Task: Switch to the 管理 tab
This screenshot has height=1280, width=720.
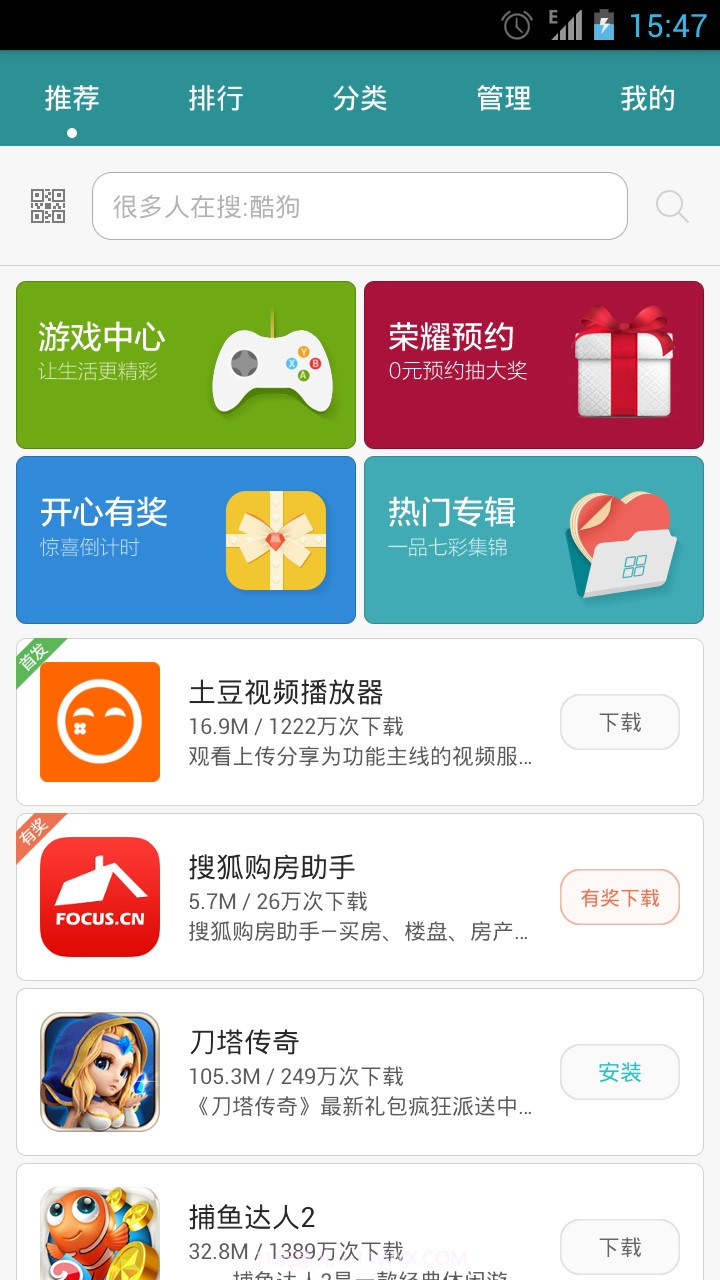Action: point(505,98)
